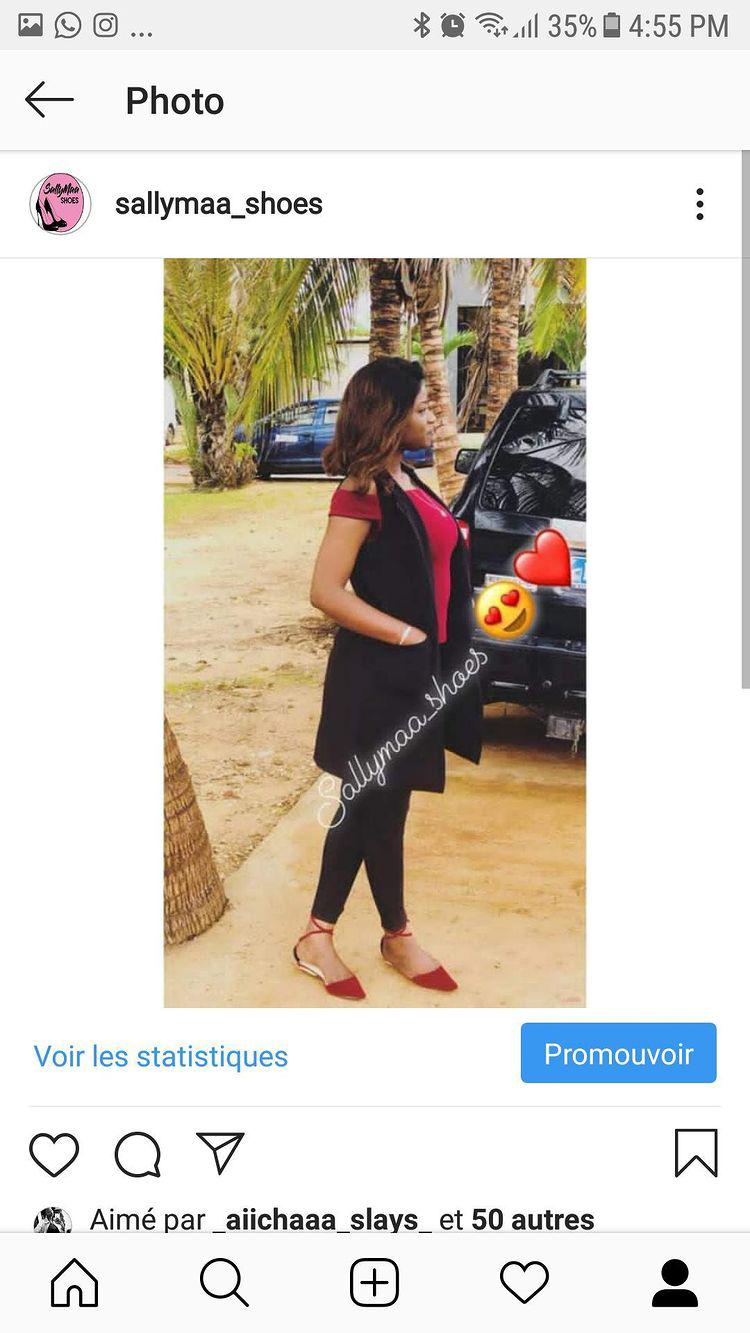The height and width of the screenshot is (1333, 750).
Task: Create a new post with plus tab
Action: pyautogui.click(x=374, y=1282)
